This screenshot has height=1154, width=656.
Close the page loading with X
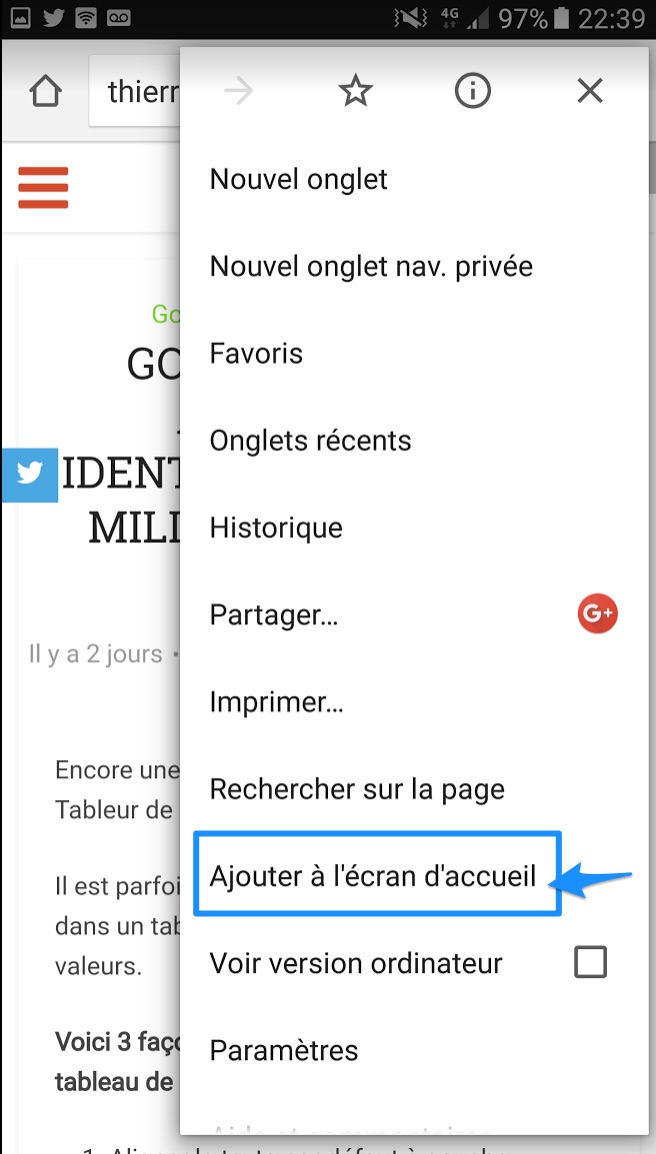pos(590,92)
